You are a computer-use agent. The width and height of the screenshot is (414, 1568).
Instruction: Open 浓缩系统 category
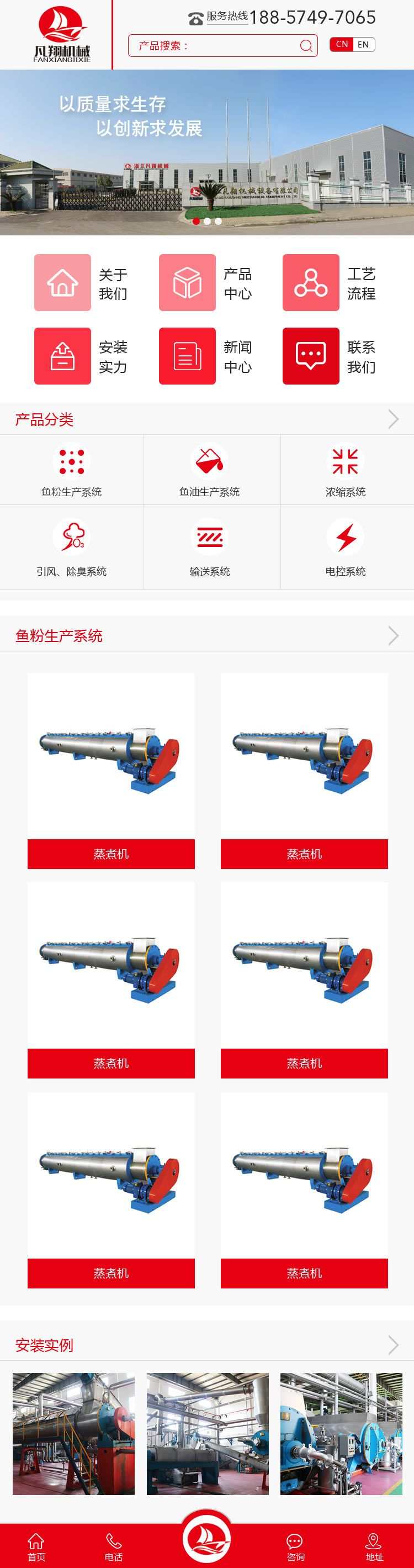coord(346,471)
